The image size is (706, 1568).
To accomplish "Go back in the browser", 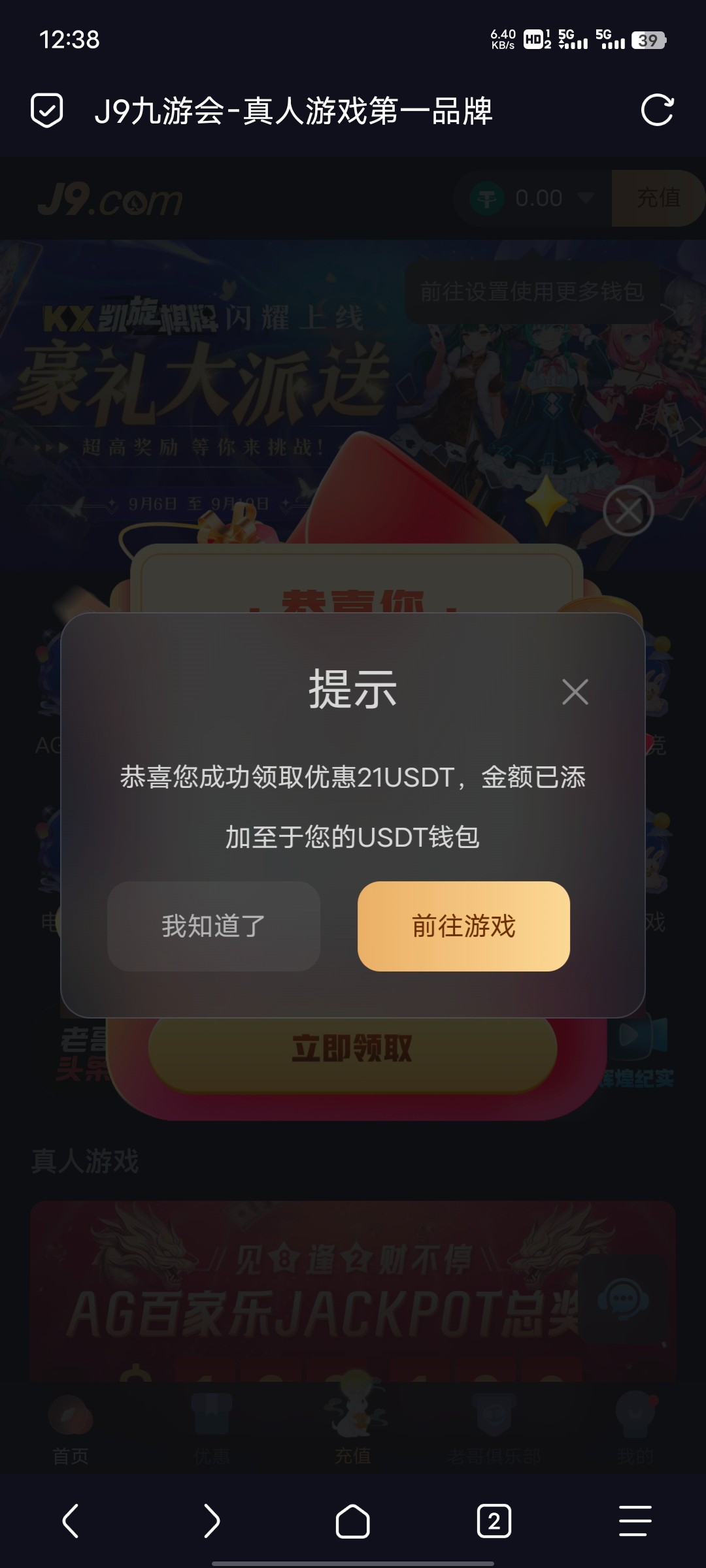I will 71,1521.
